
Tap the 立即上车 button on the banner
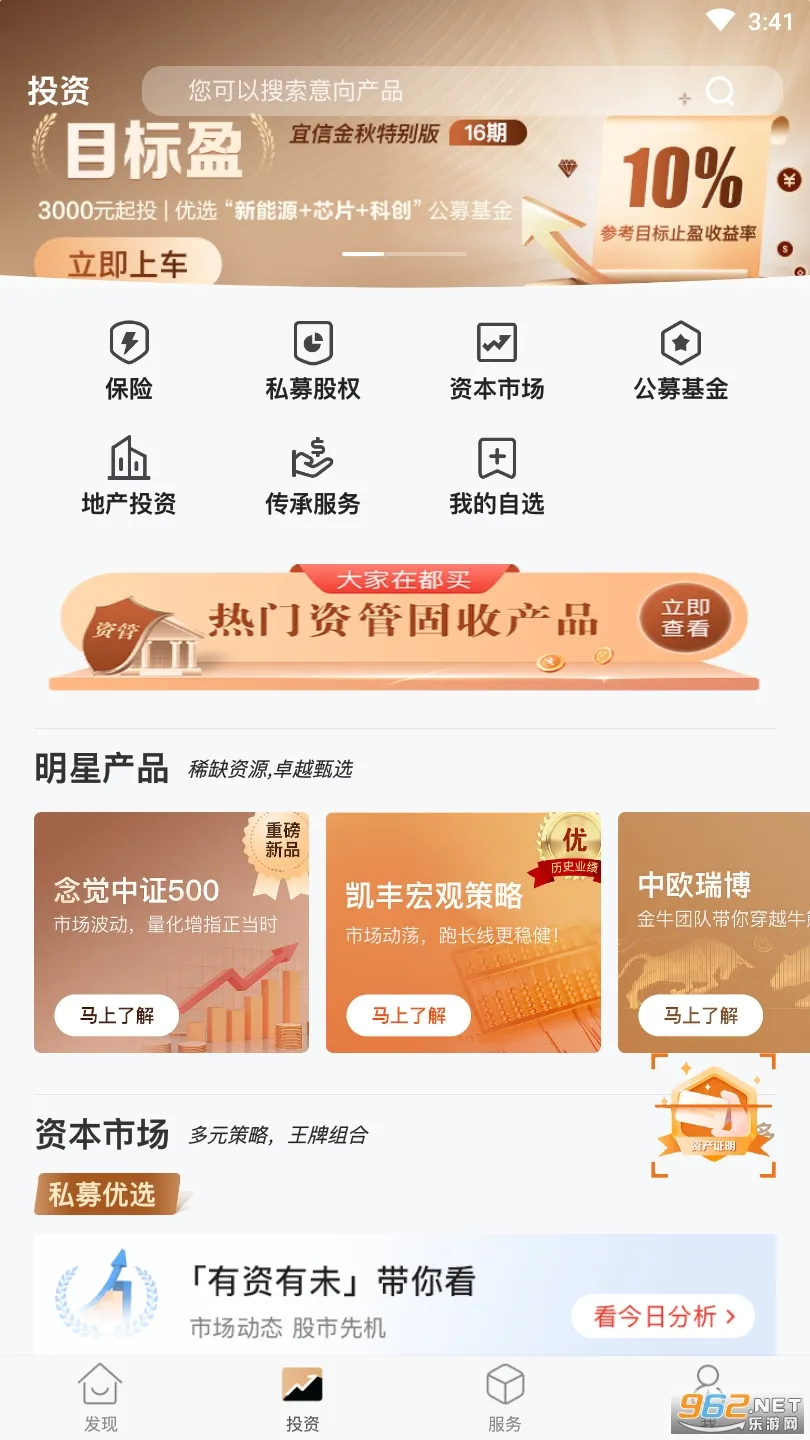click(127, 264)
